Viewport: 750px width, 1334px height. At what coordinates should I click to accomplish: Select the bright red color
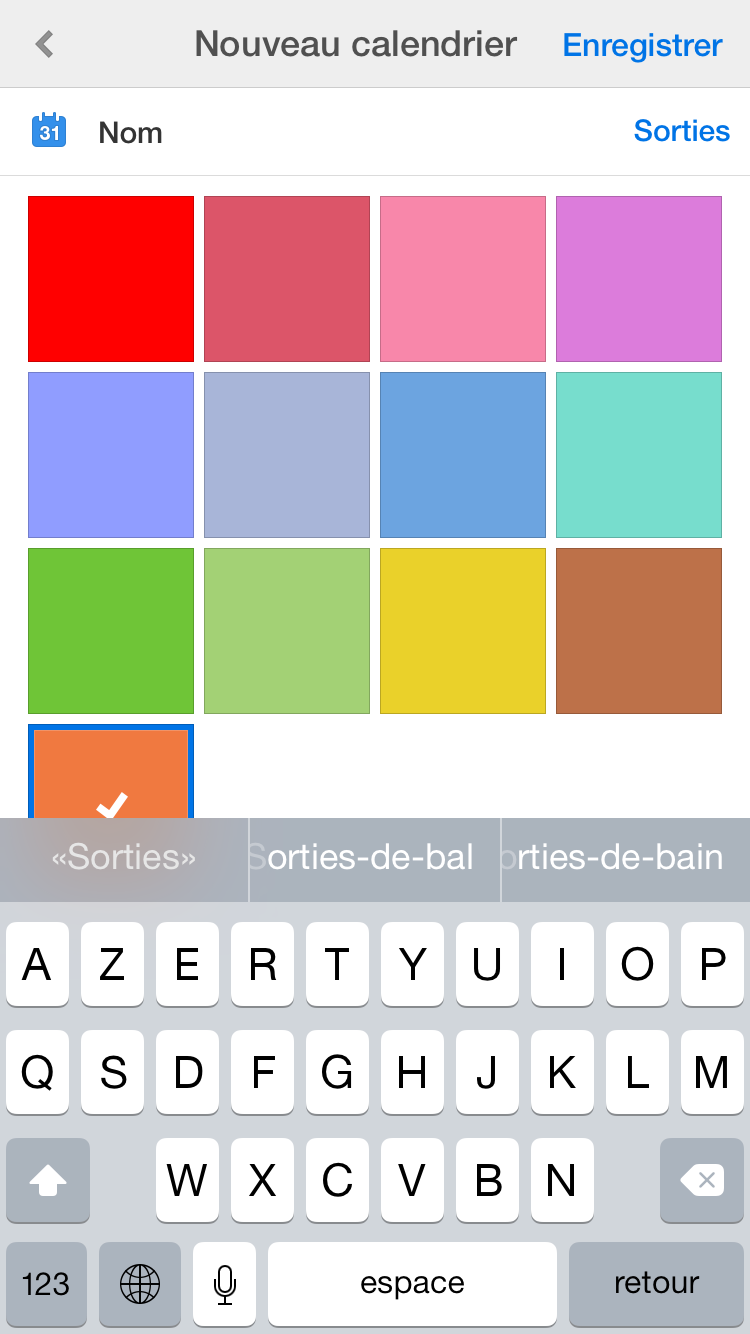111,279
